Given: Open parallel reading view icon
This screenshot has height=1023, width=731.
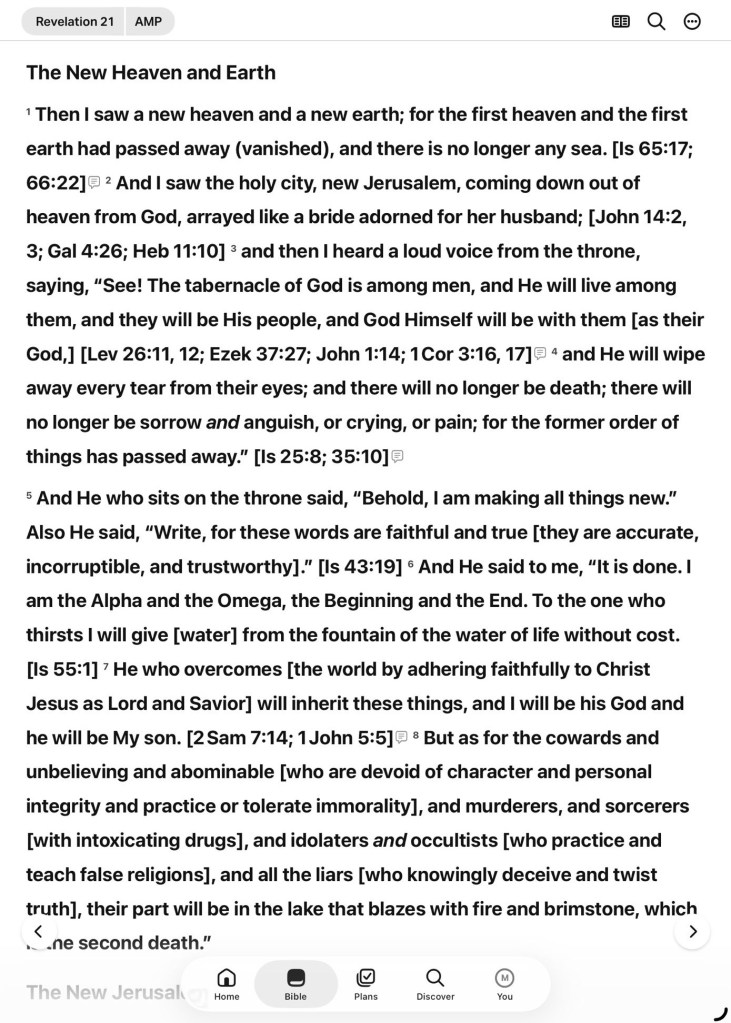Looking at the screenshot, I should point(621,22).
